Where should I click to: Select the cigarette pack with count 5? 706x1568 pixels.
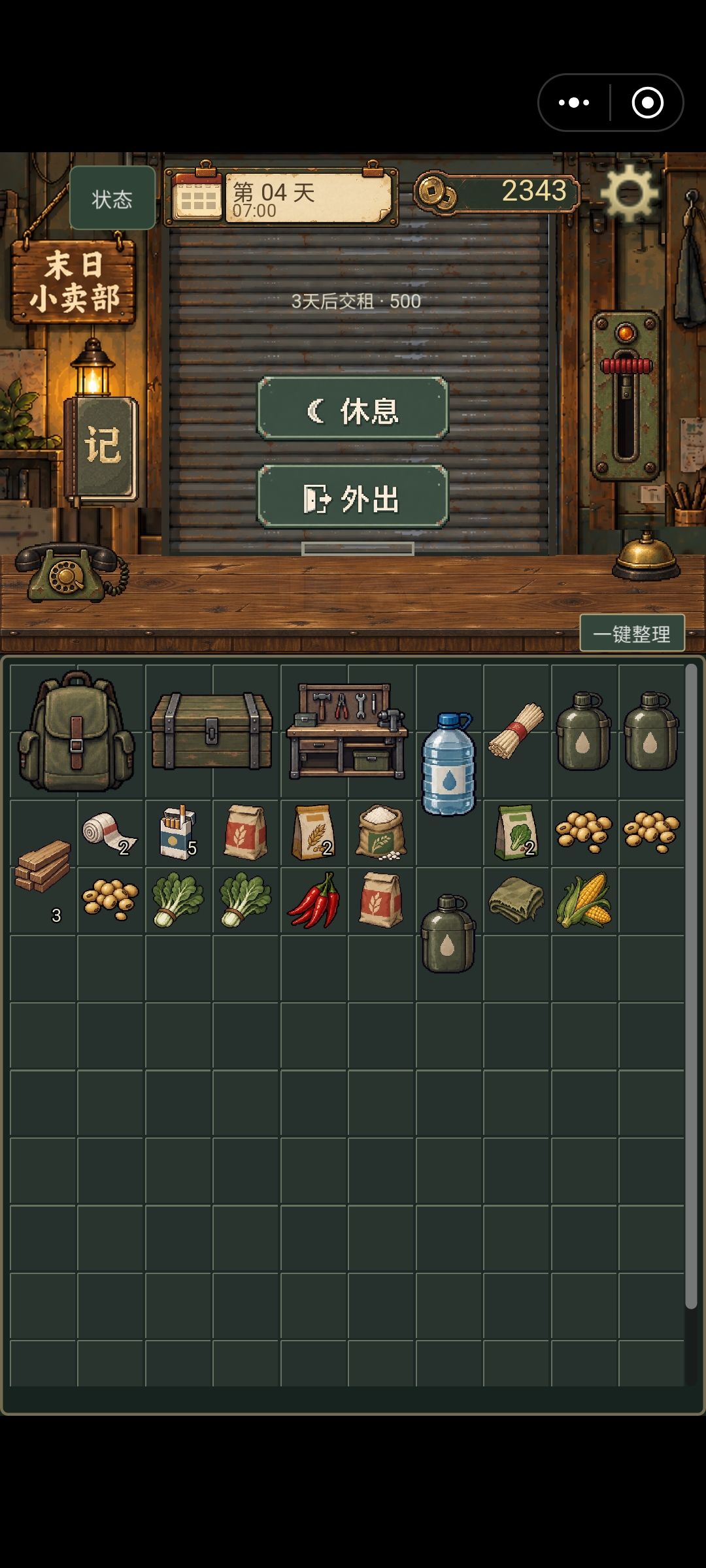(177, 833)
